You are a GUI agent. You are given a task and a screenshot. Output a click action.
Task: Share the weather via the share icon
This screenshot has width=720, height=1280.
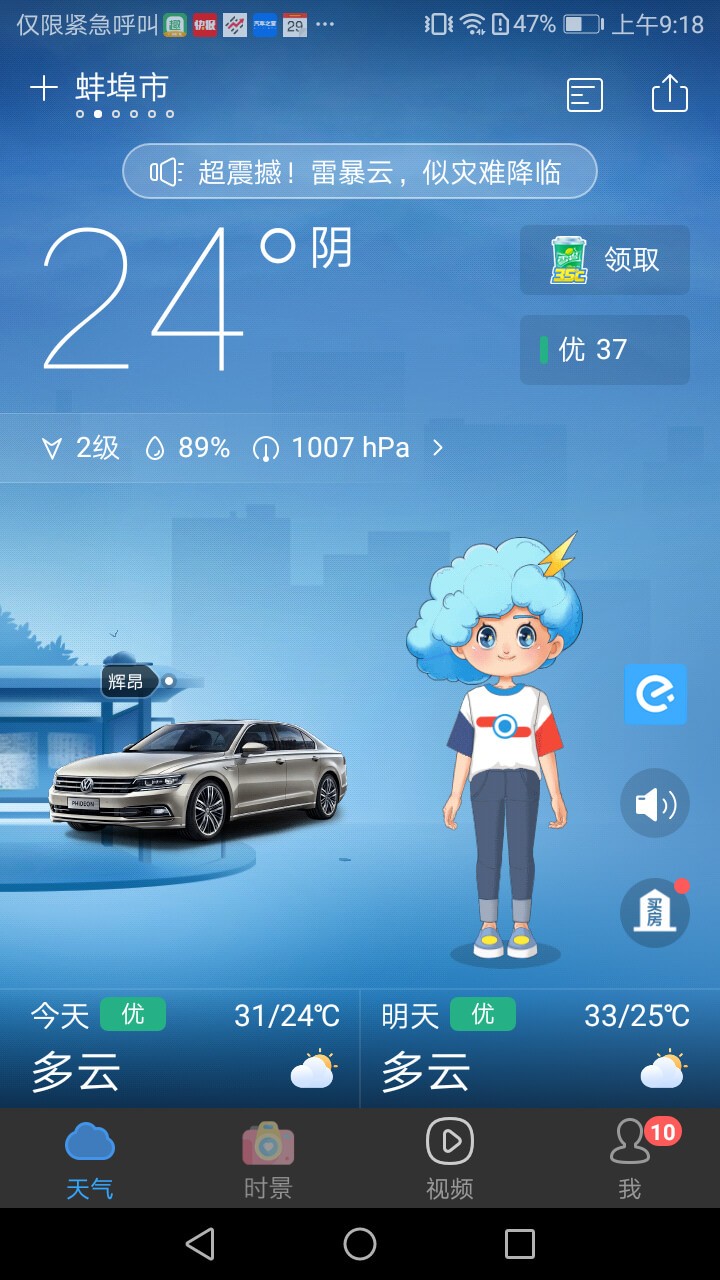(669, 93)
